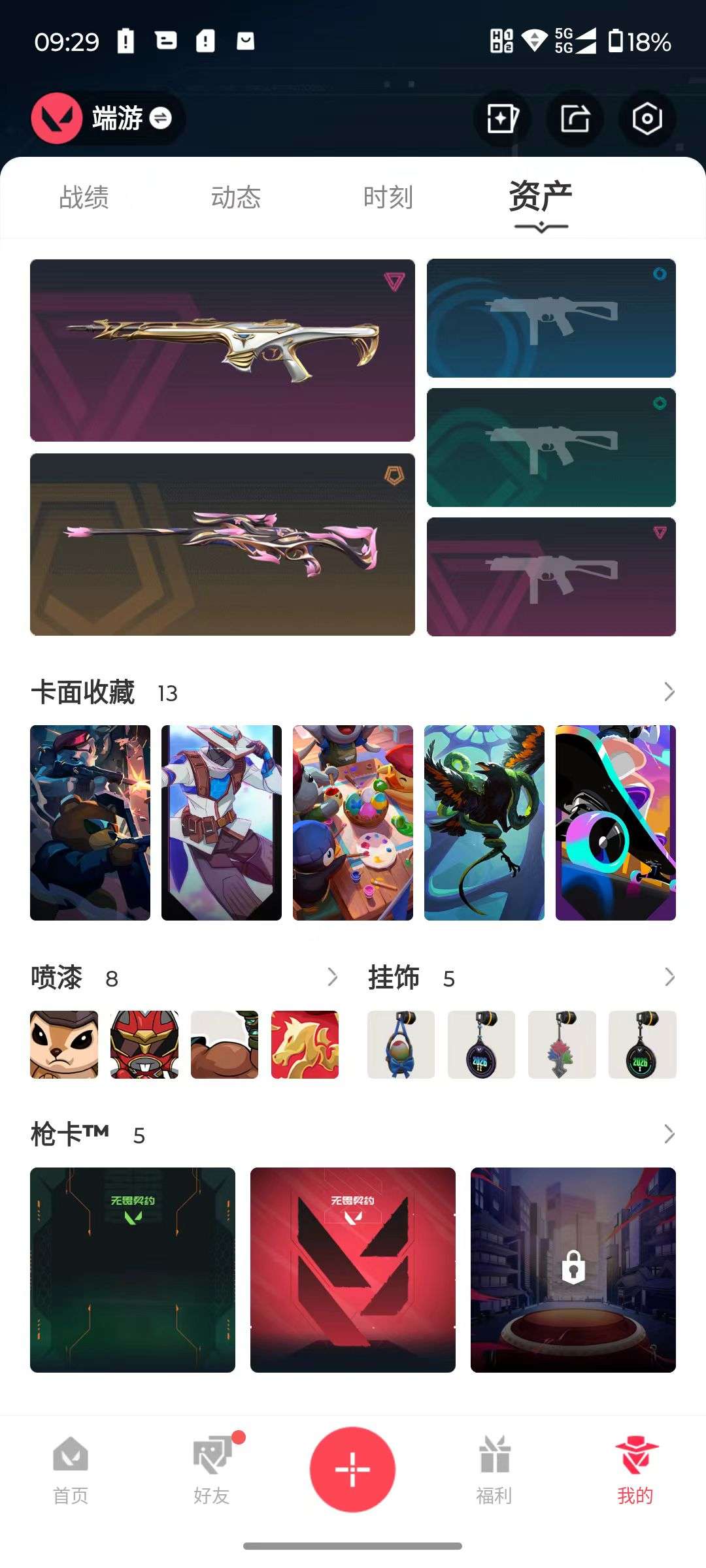Collapse the 资产 panel via its down chevron
706x1568 pixels.
541,224
